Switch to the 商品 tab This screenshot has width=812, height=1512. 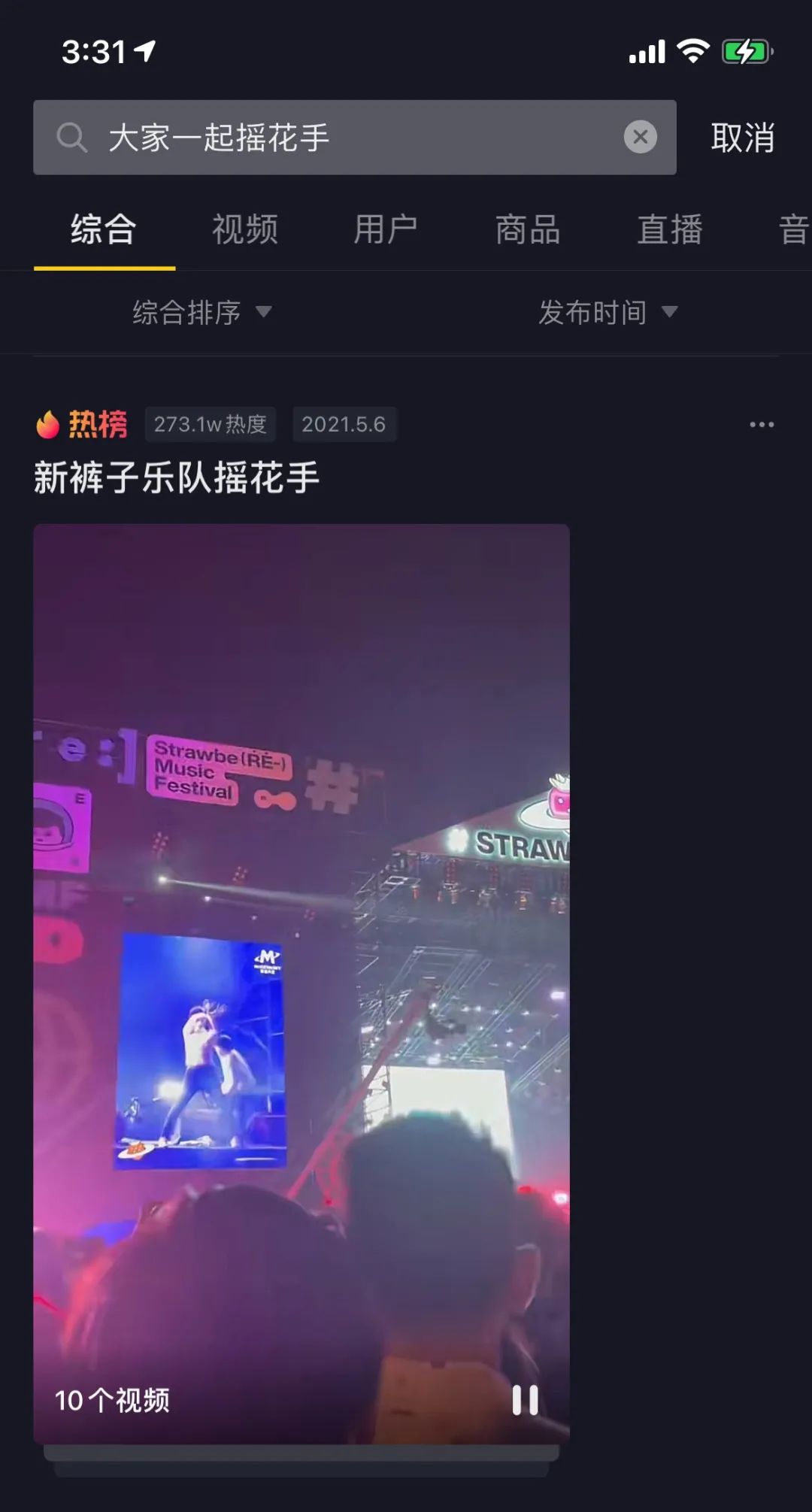[x=528, y=229]
